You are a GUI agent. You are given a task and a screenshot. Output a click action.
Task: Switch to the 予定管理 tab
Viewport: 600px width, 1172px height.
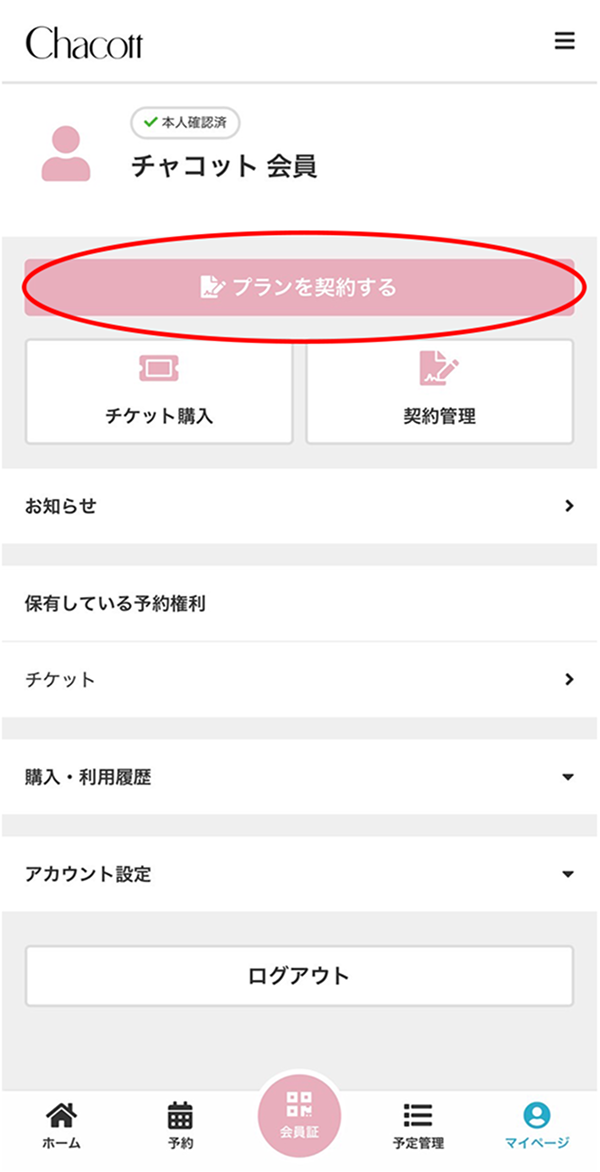(x=418, y=1125)
